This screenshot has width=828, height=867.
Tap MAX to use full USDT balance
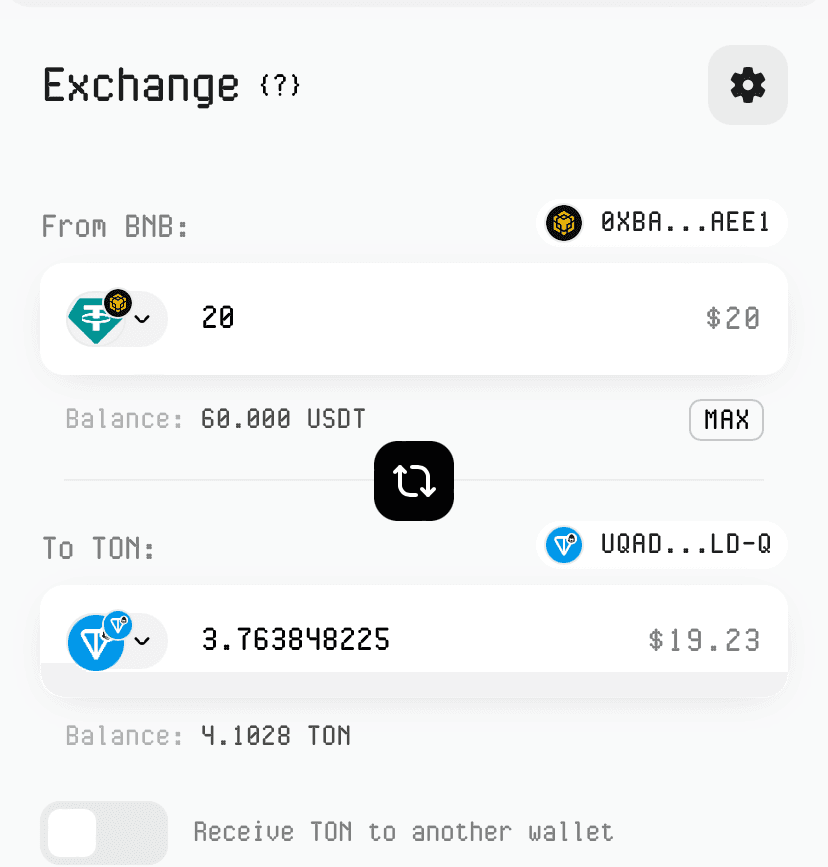click(726, 420)
